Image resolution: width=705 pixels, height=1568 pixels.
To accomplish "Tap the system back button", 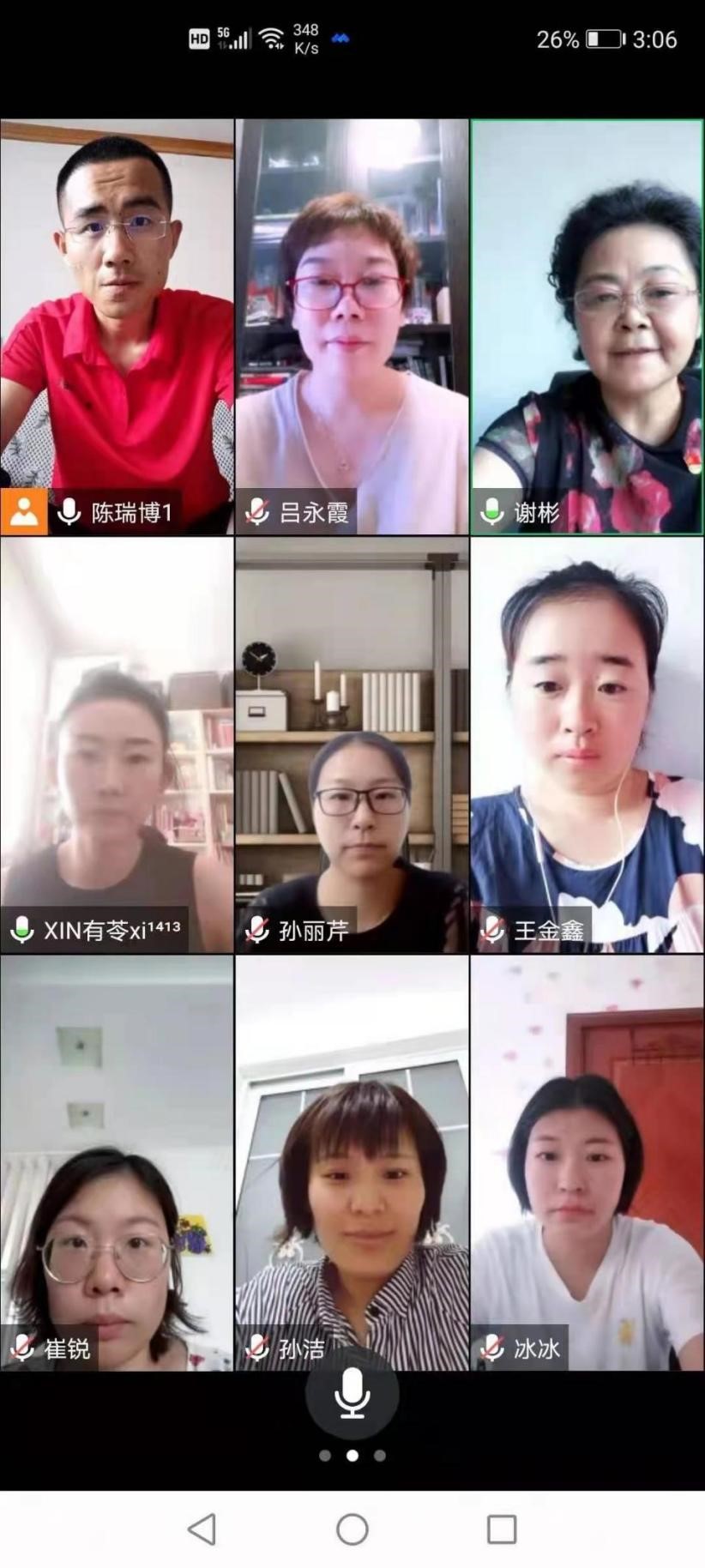I will [202, 1529].
